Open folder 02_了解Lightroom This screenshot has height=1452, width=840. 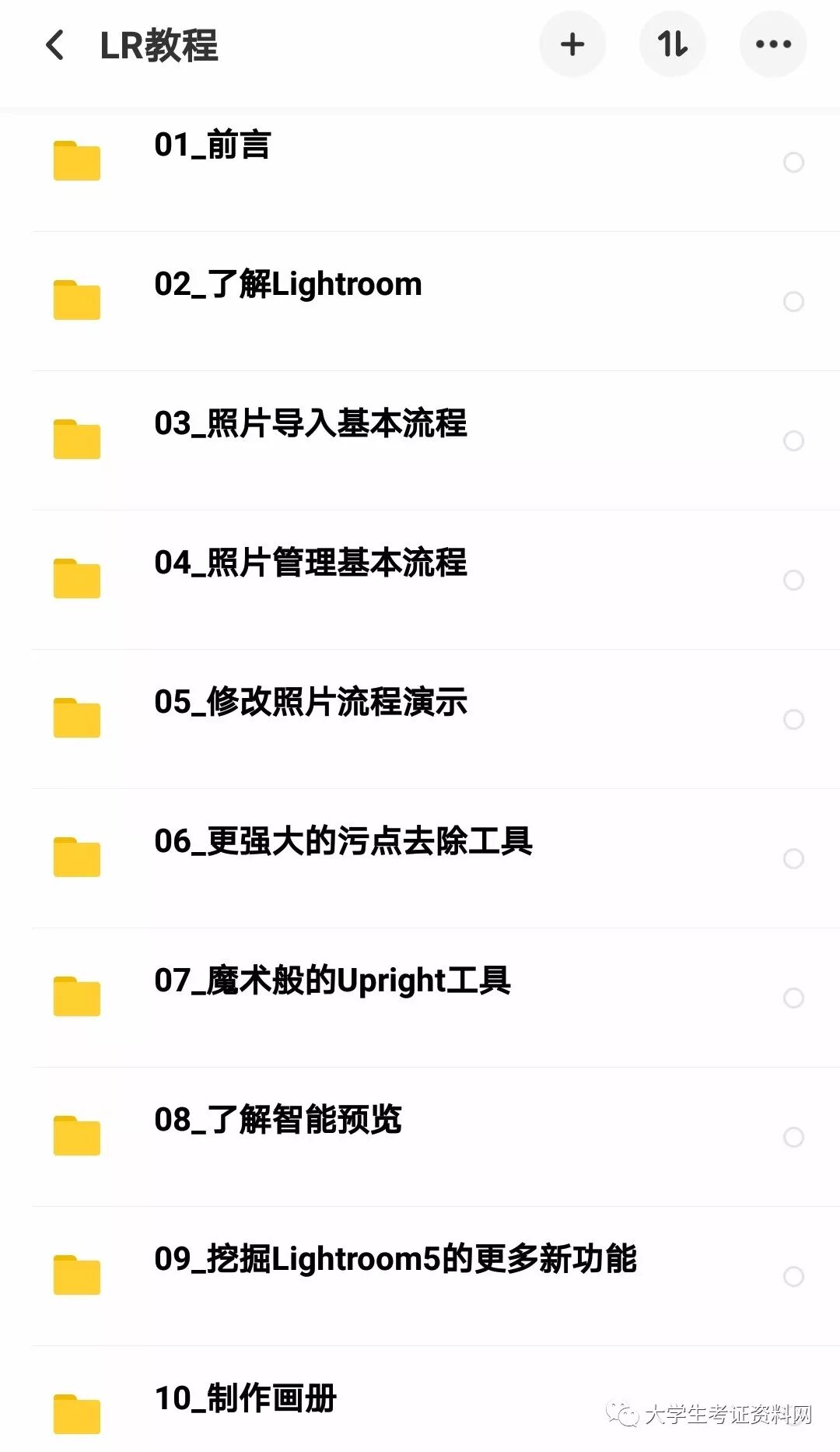288,285
